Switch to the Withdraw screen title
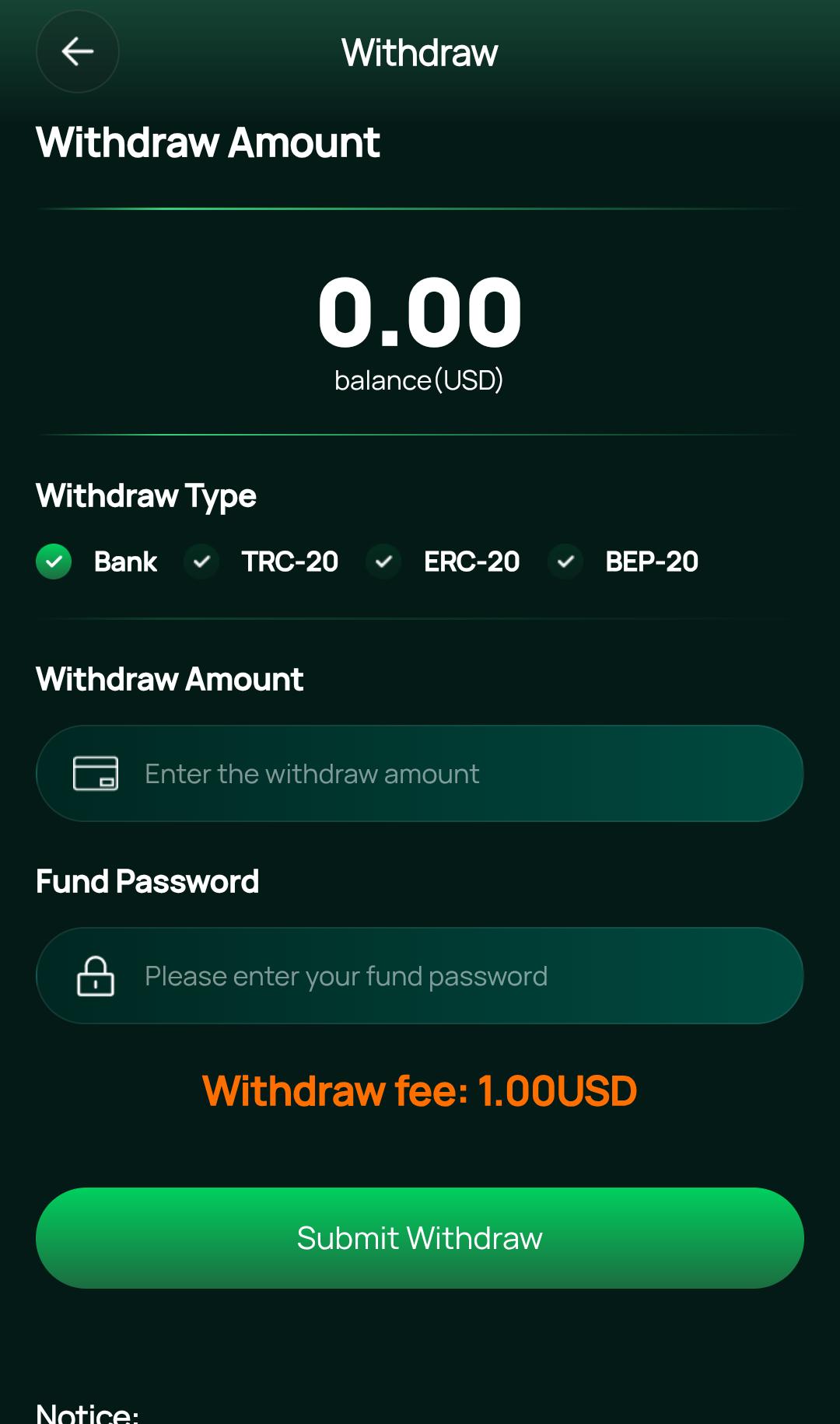The height and width of the screenshot is (1424, 840). (x=420, y=51)
